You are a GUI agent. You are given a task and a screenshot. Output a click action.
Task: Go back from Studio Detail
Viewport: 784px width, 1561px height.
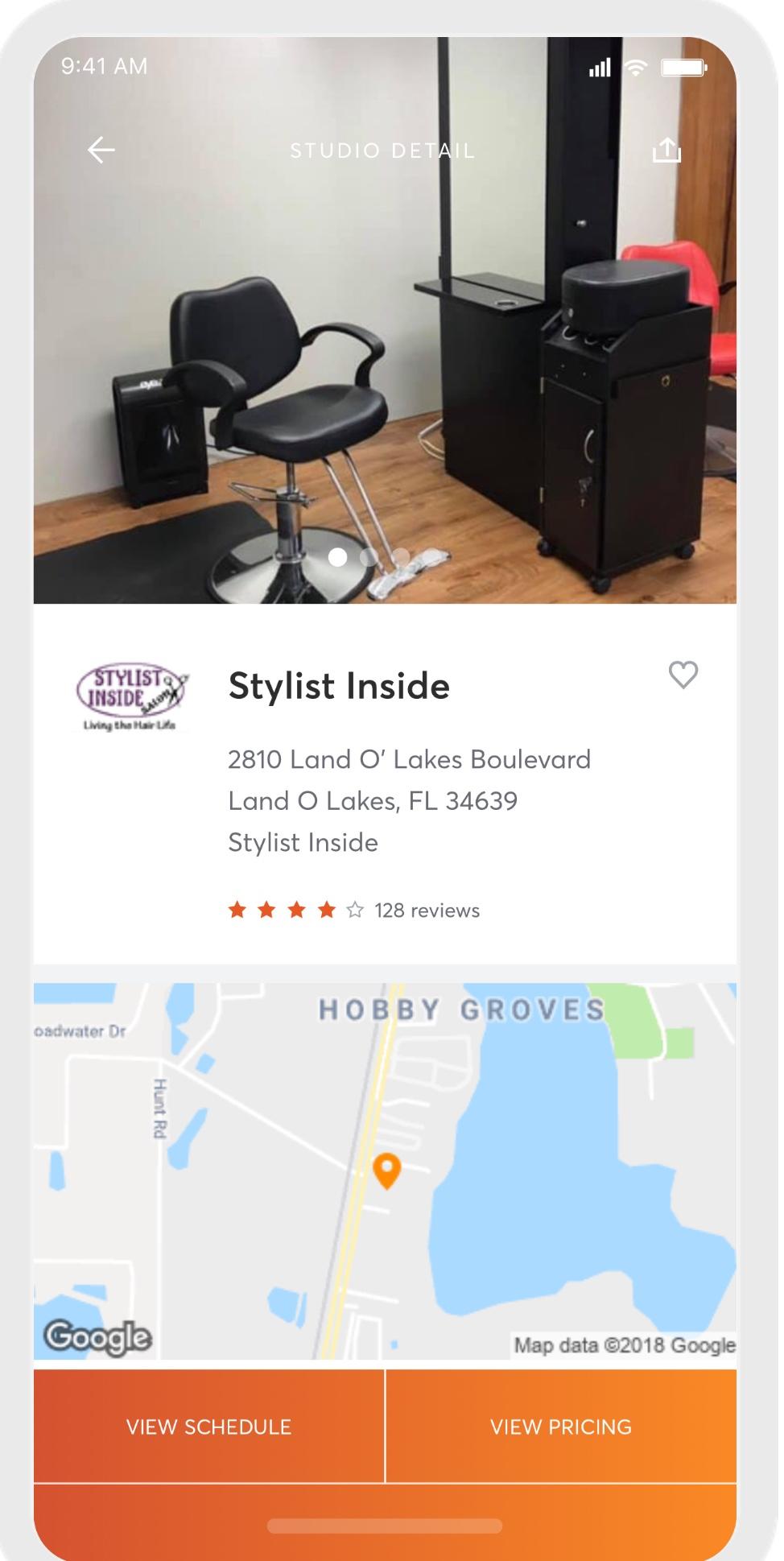click(101, 150)
